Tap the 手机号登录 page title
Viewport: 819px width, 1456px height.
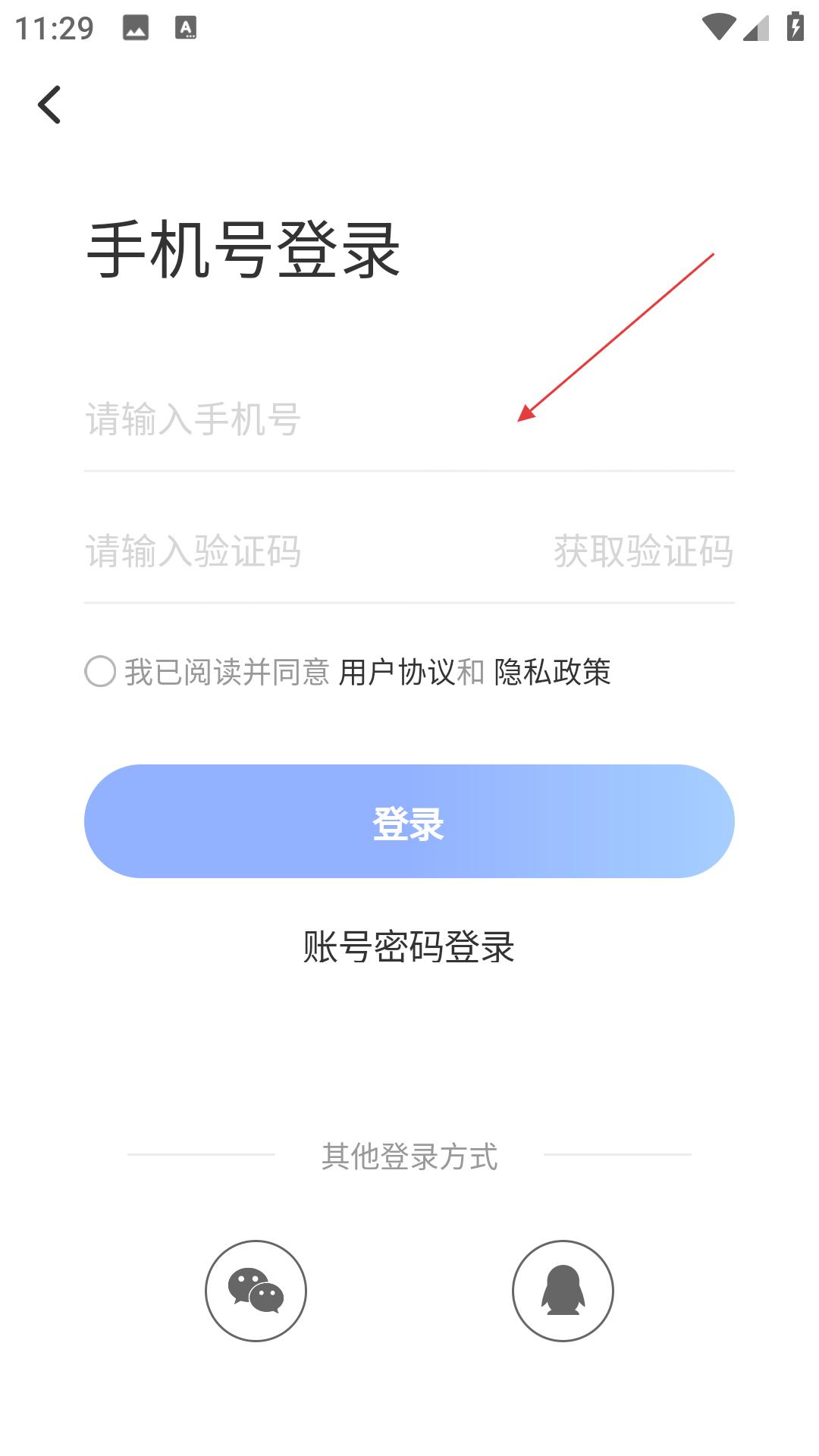coord(244,248)
